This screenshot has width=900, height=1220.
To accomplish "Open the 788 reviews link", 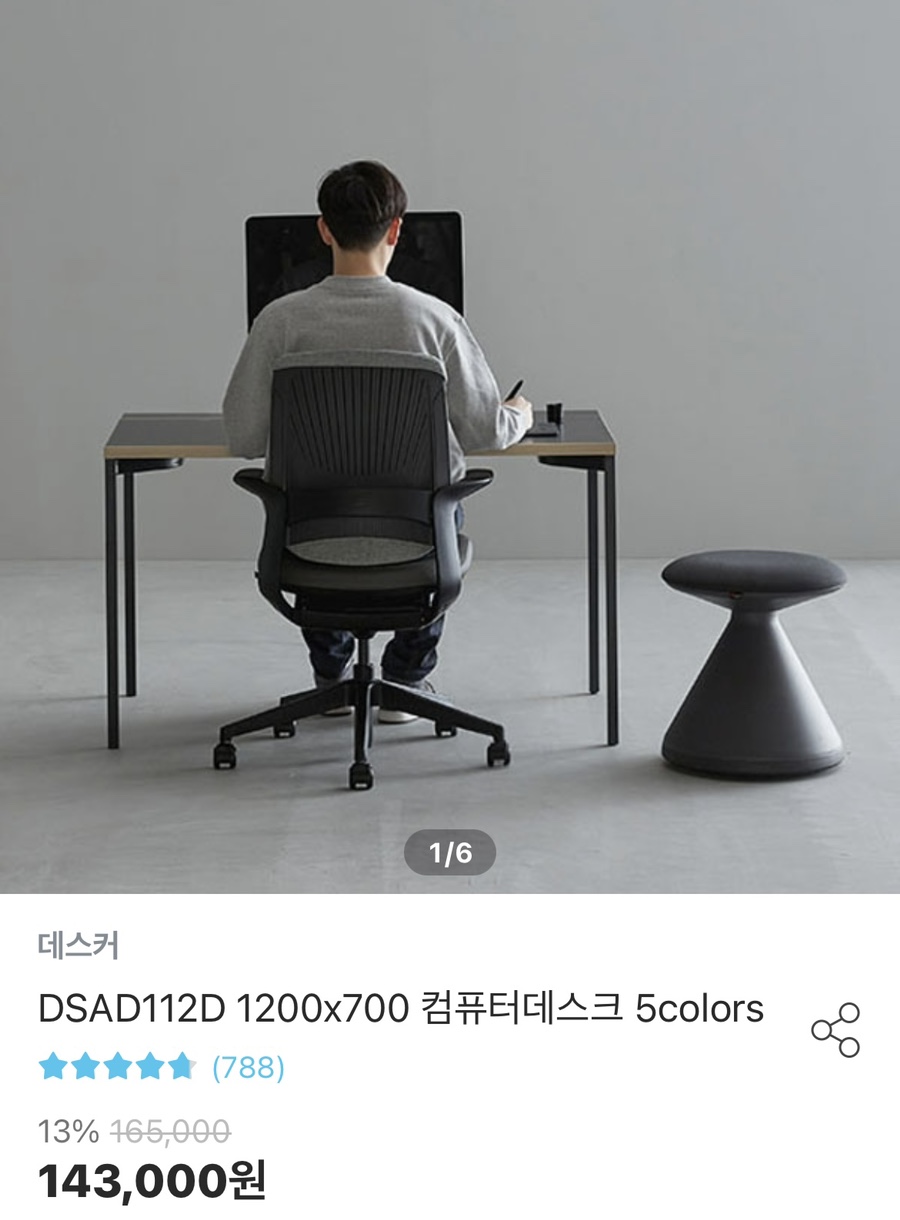I will tap(248, 1068).
